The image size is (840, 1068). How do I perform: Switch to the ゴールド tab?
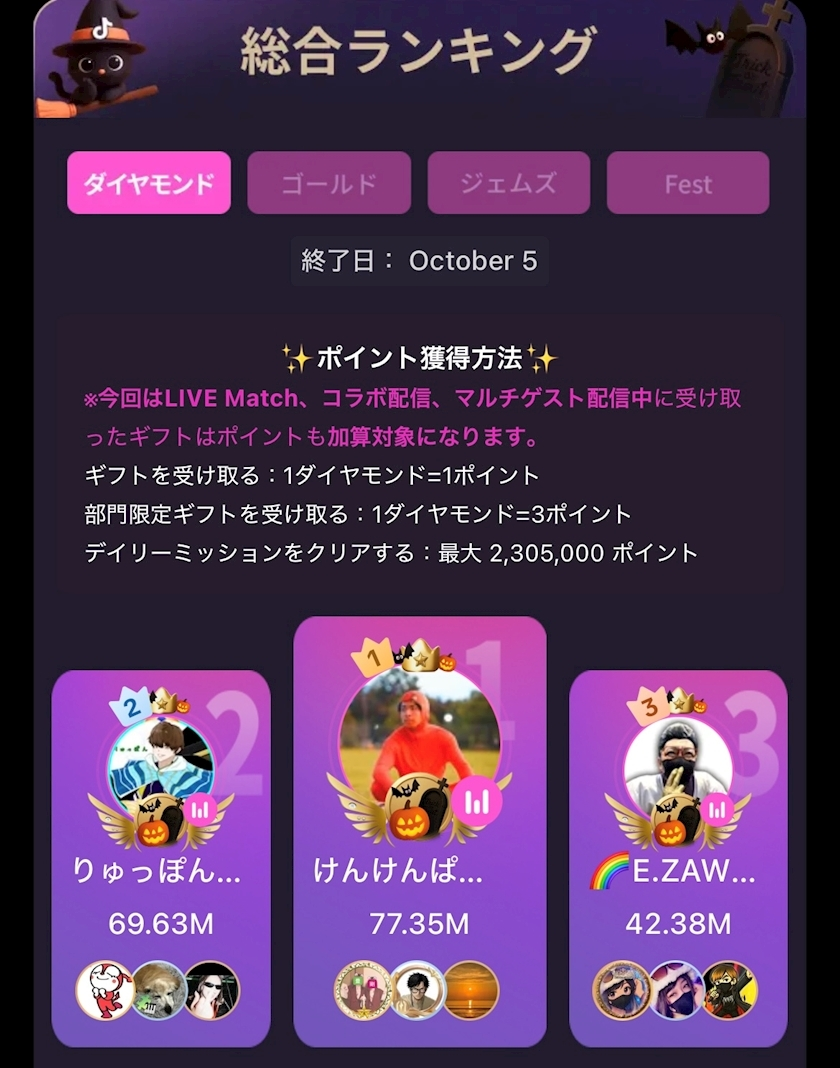pyautogui.click(x=329, y=183)
